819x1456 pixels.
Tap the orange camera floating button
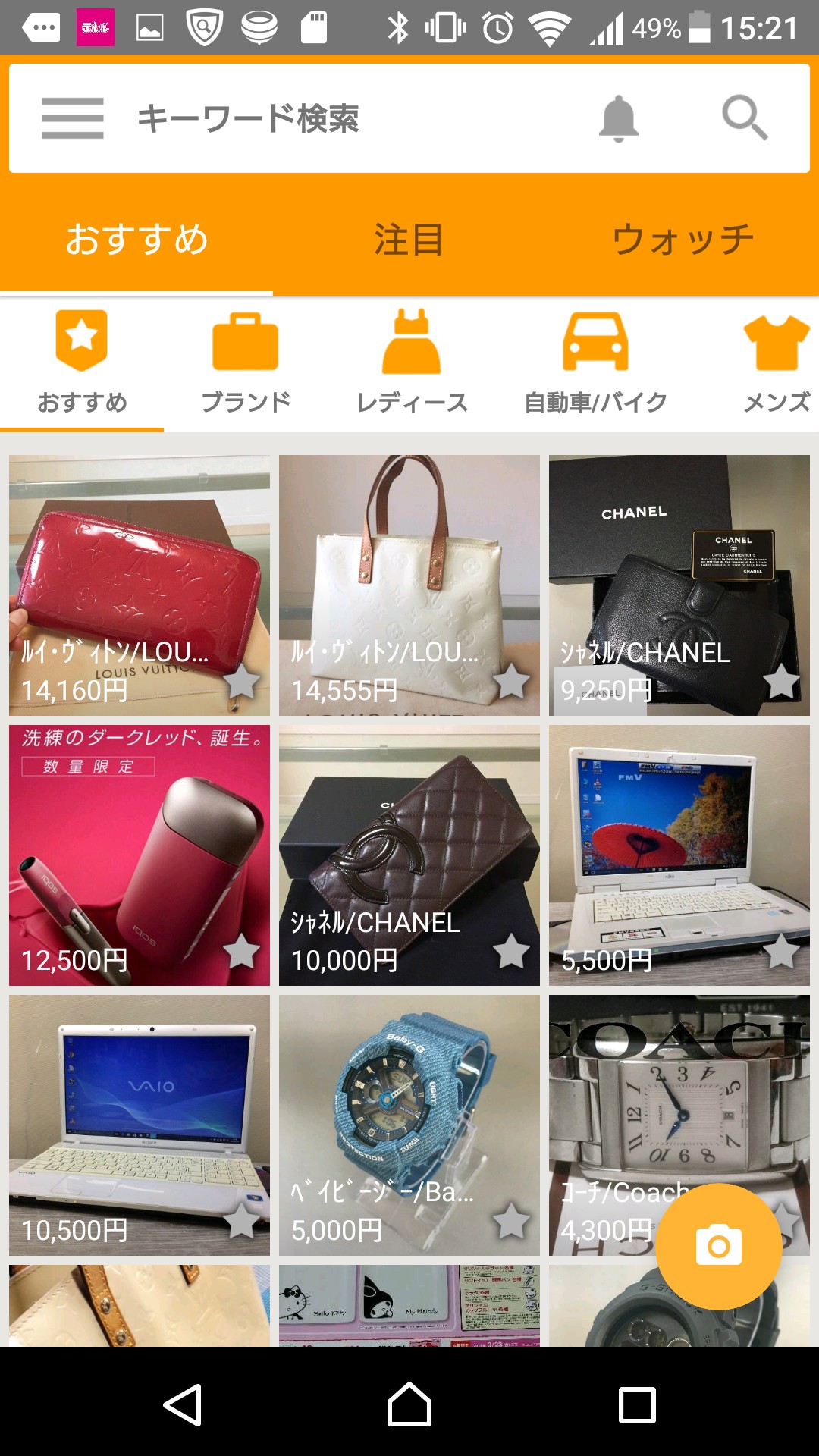[x=718, y=1246]
